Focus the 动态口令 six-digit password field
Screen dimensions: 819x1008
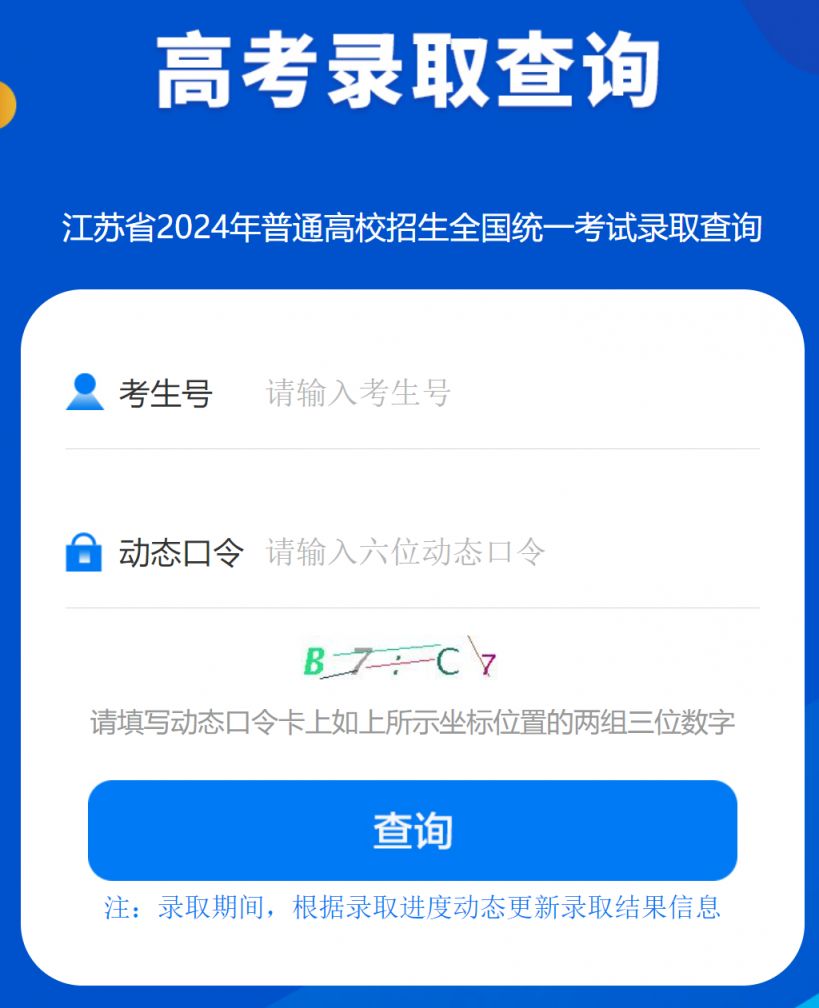click(500, 552)
